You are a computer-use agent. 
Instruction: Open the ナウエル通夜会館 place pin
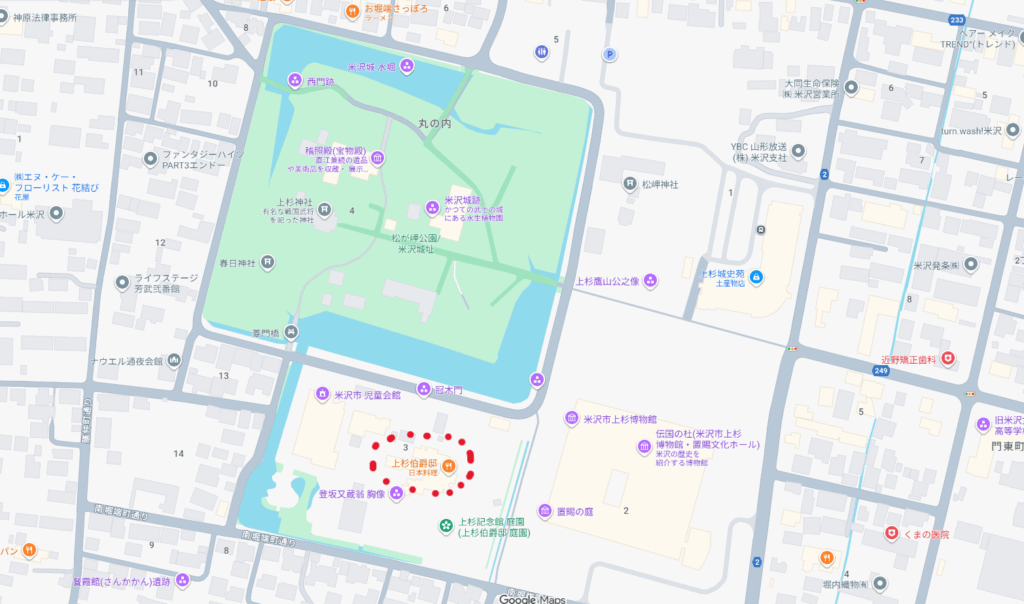click(173, 360)
